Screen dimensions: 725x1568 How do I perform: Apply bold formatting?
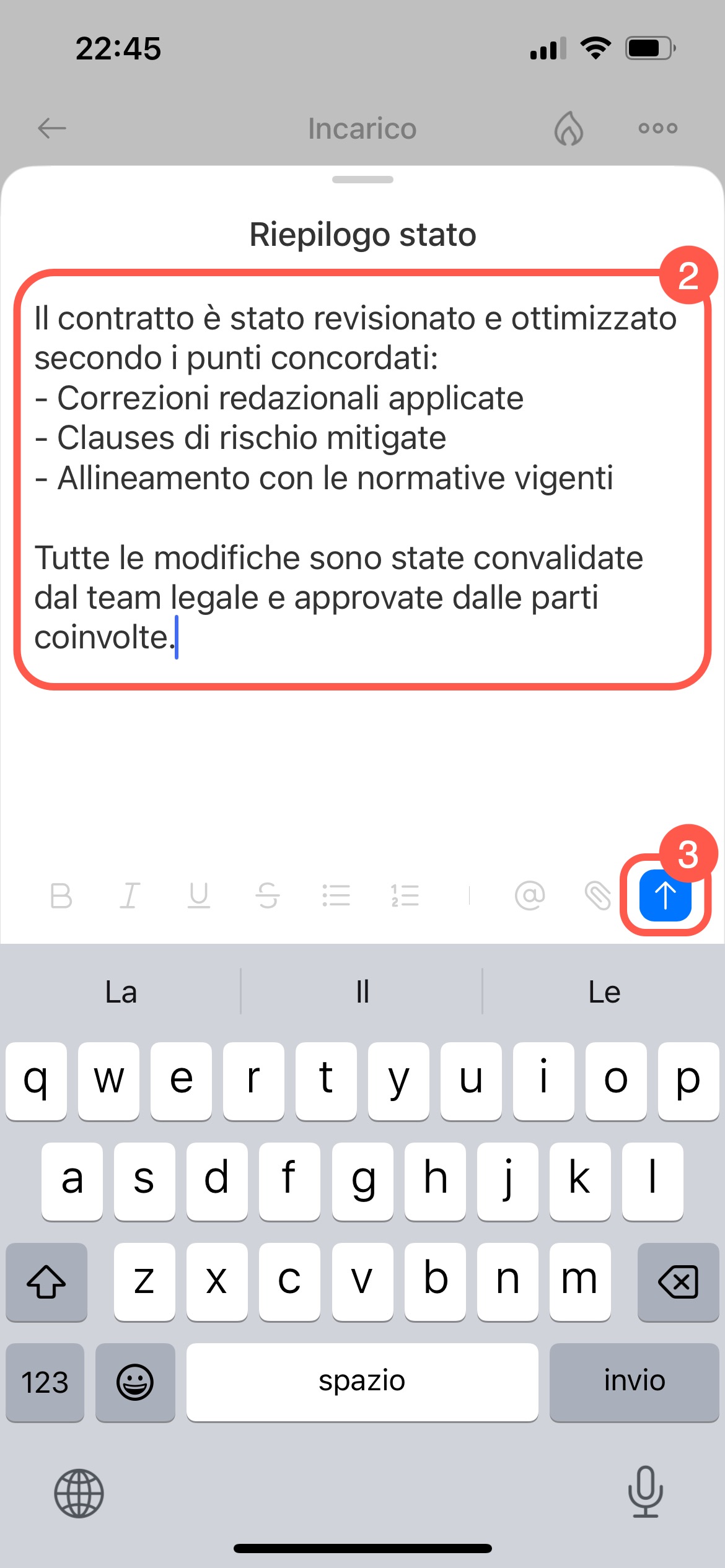tap(61, 895)
